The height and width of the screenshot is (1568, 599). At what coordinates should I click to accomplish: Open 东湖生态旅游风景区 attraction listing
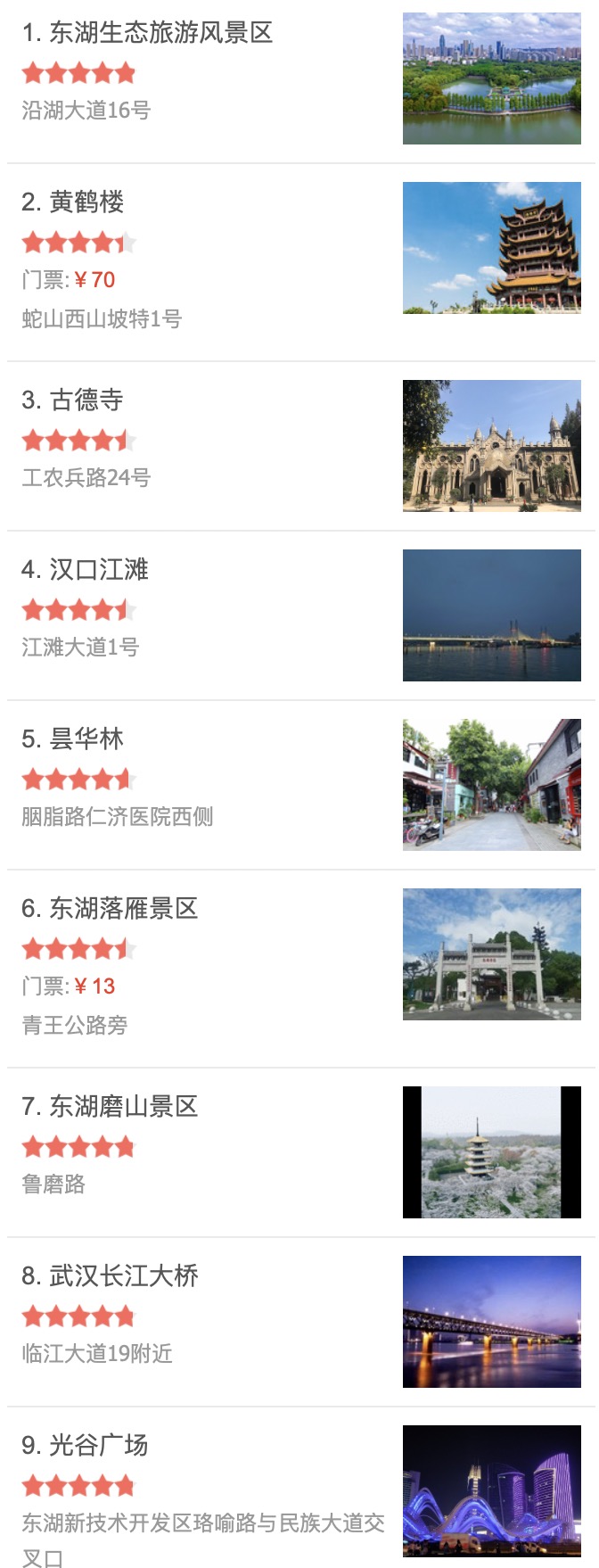pos(148,34)
